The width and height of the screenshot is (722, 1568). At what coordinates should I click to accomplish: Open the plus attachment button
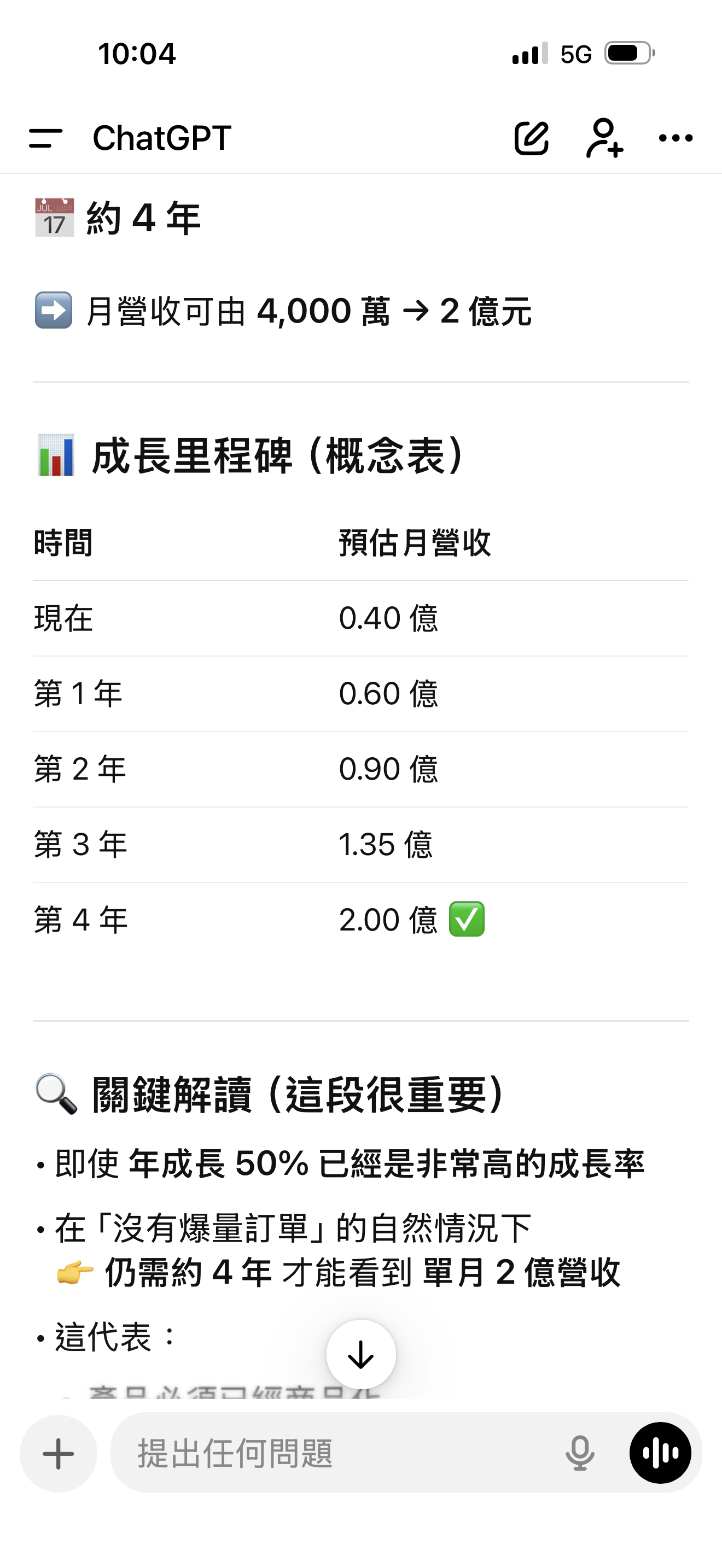click(x=59, y=1454)
